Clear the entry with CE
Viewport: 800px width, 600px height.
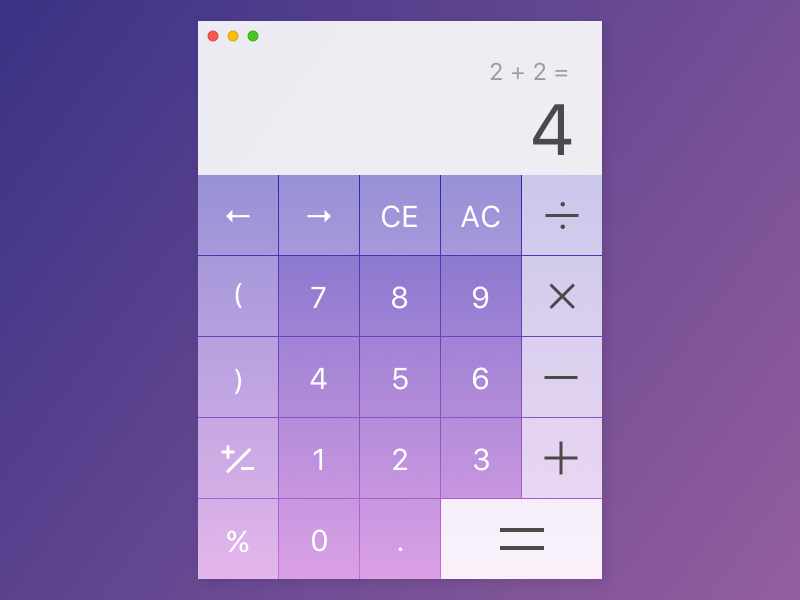(400, 216)
